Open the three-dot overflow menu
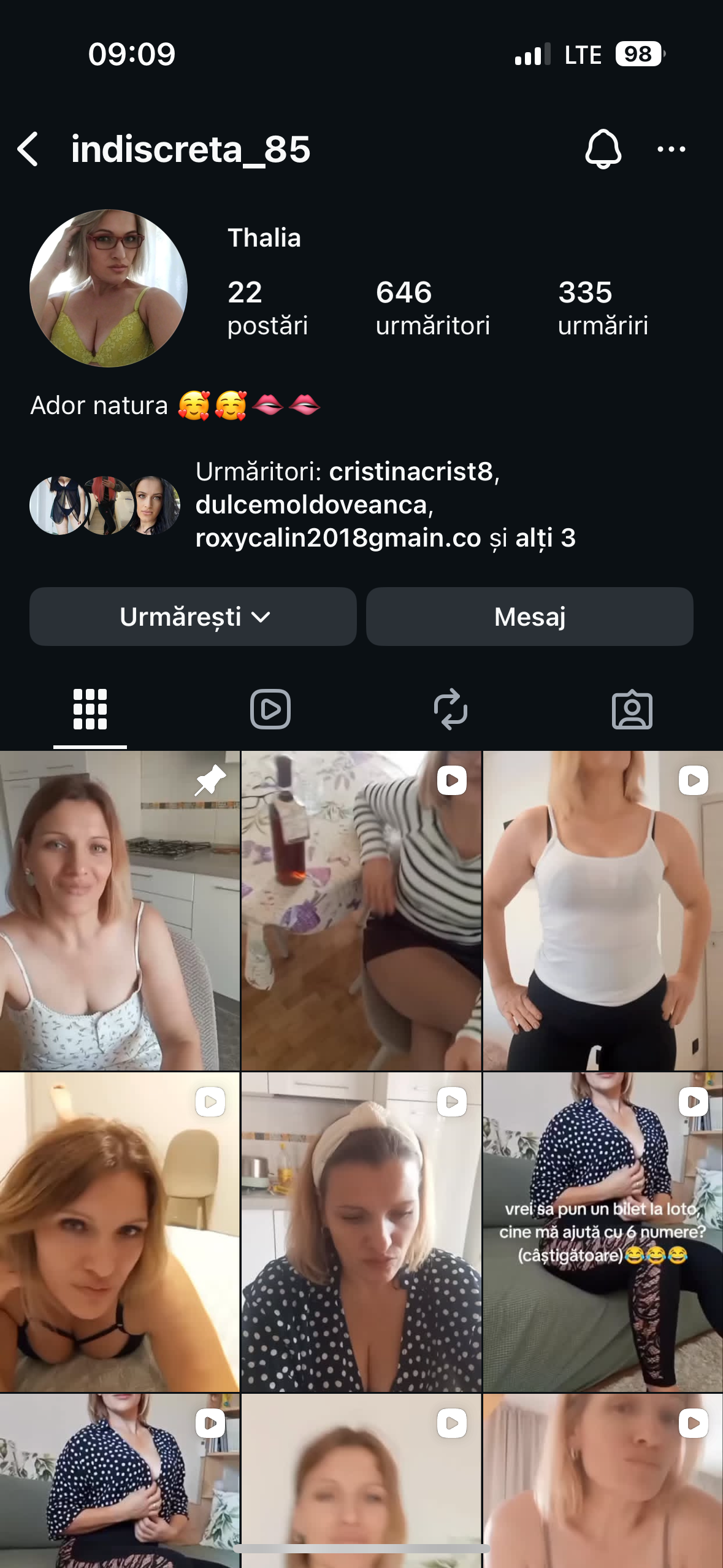The width and height of the screenshot is (723, 1568). click(671, 149)
